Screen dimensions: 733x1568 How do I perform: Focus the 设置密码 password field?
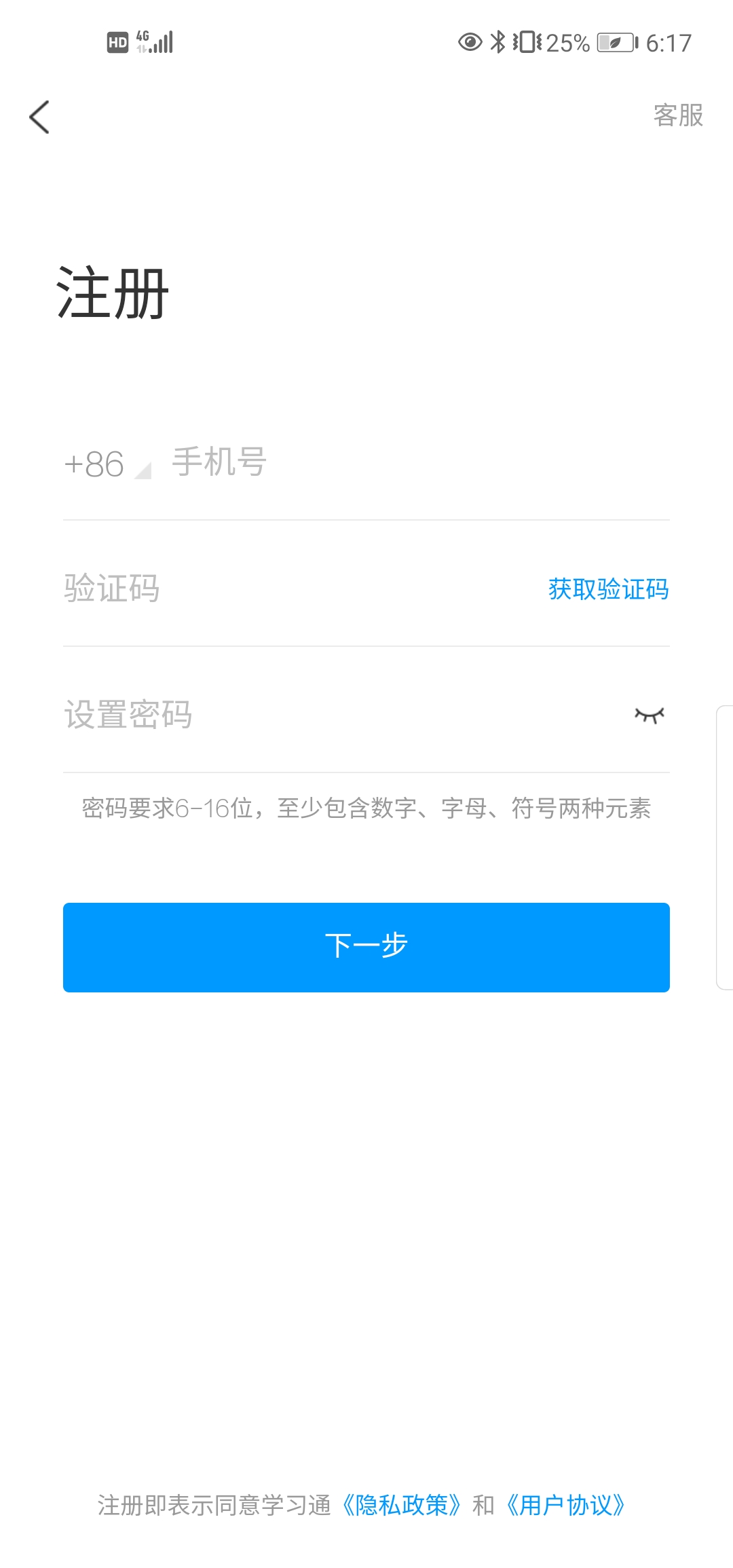[326, 715]
